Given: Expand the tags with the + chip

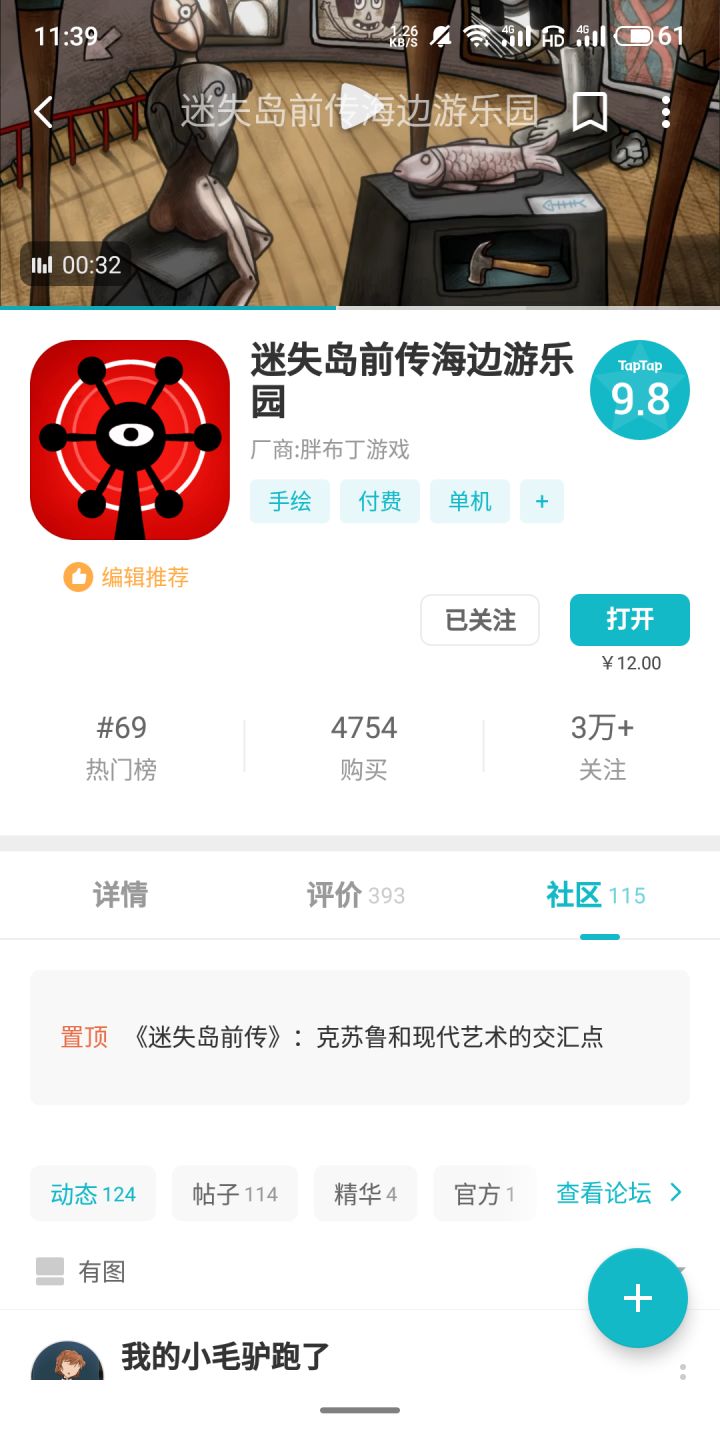Looking at the screenshot, I should tap(541, 501).
